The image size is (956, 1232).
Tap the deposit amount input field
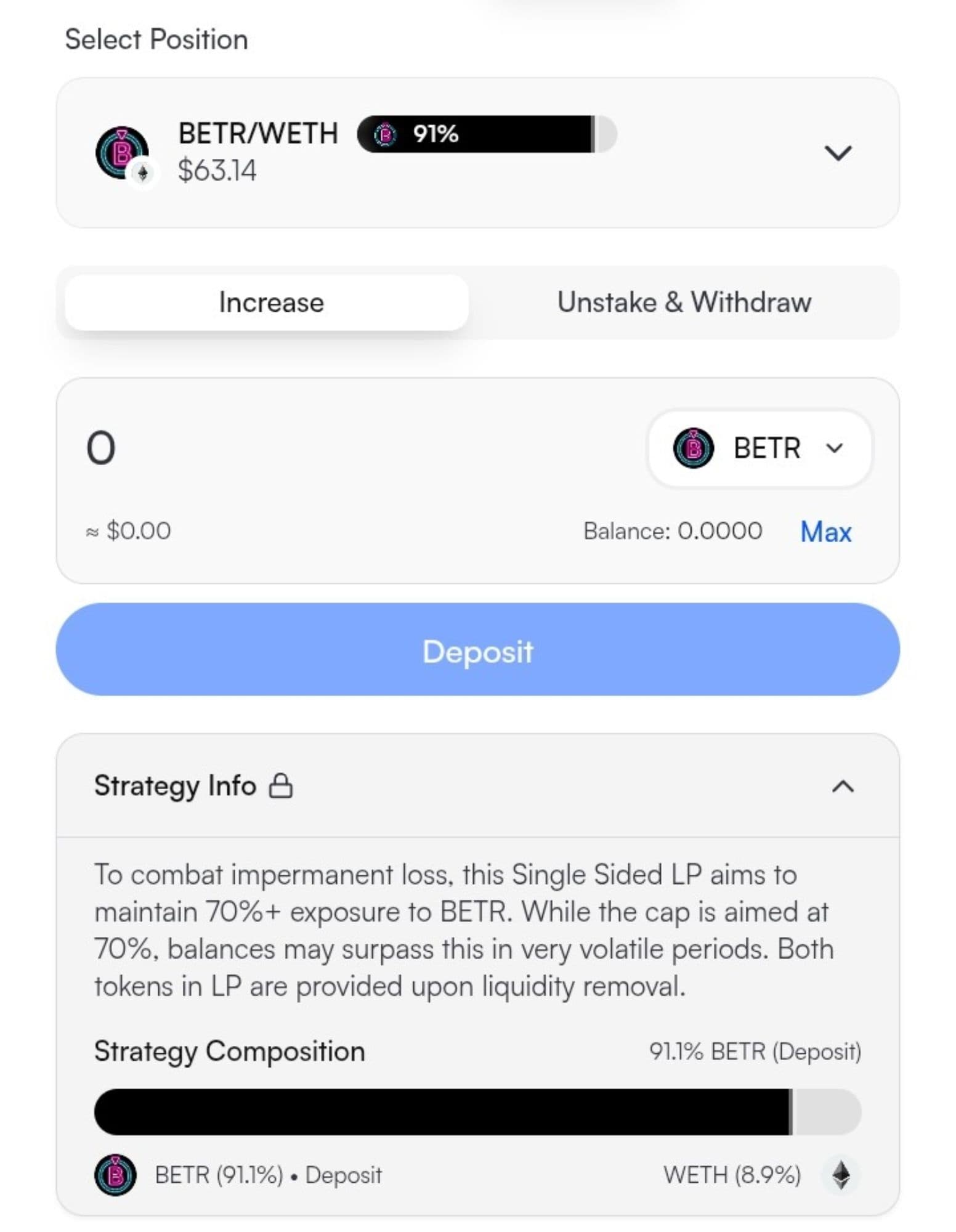point(308,448)
